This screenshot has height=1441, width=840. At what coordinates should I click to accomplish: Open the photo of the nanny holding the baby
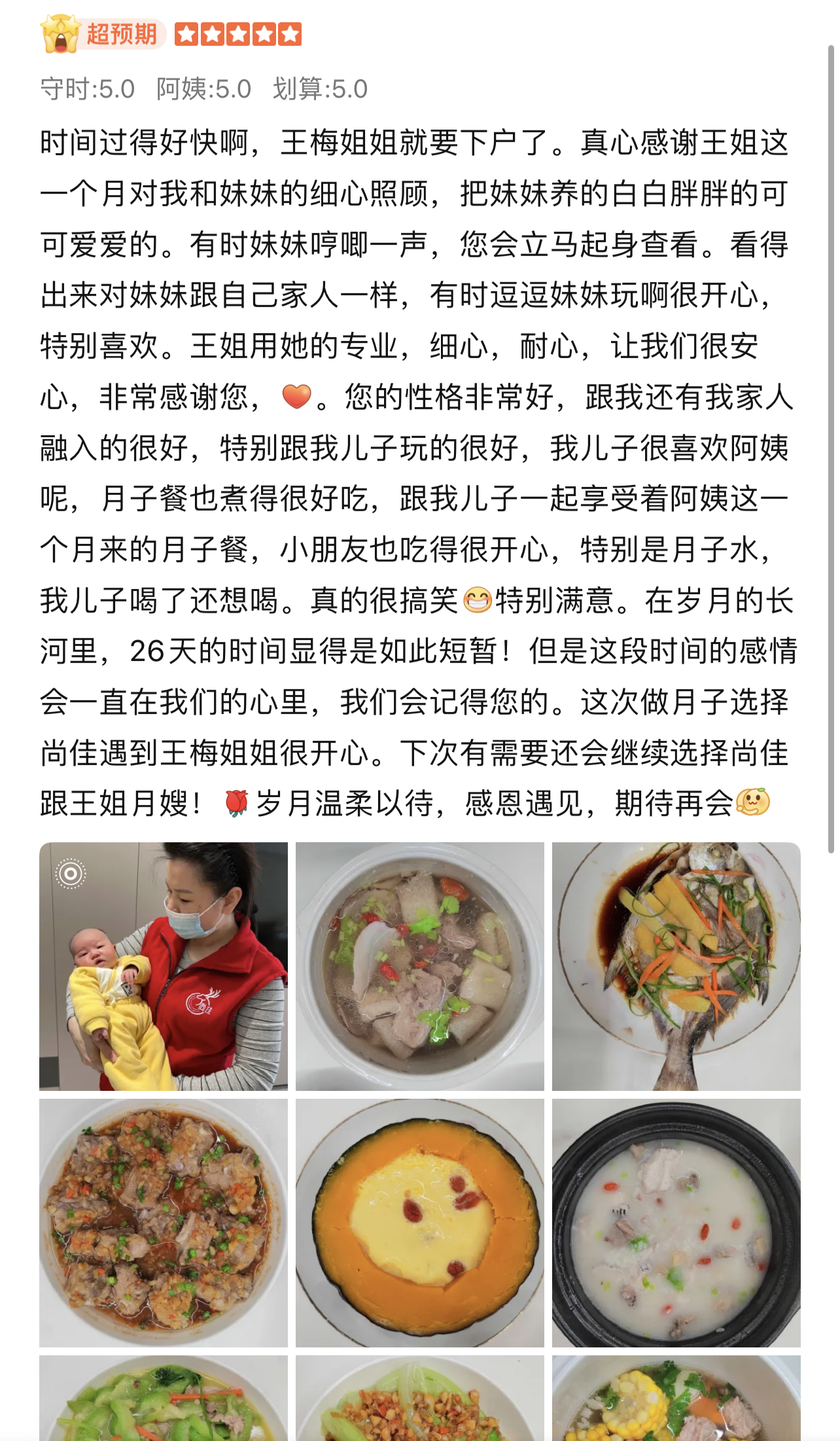(x=164, y=966)
